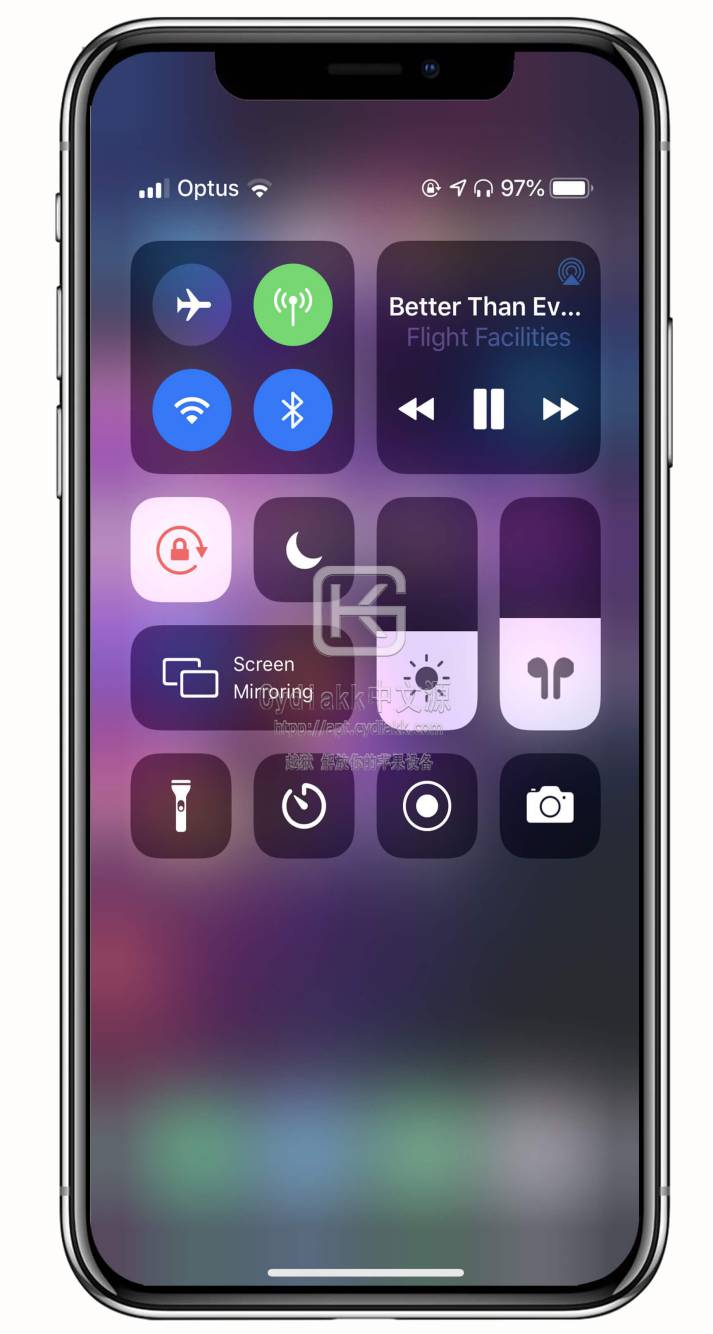Toggle Airplane Mode

[192, 305]
